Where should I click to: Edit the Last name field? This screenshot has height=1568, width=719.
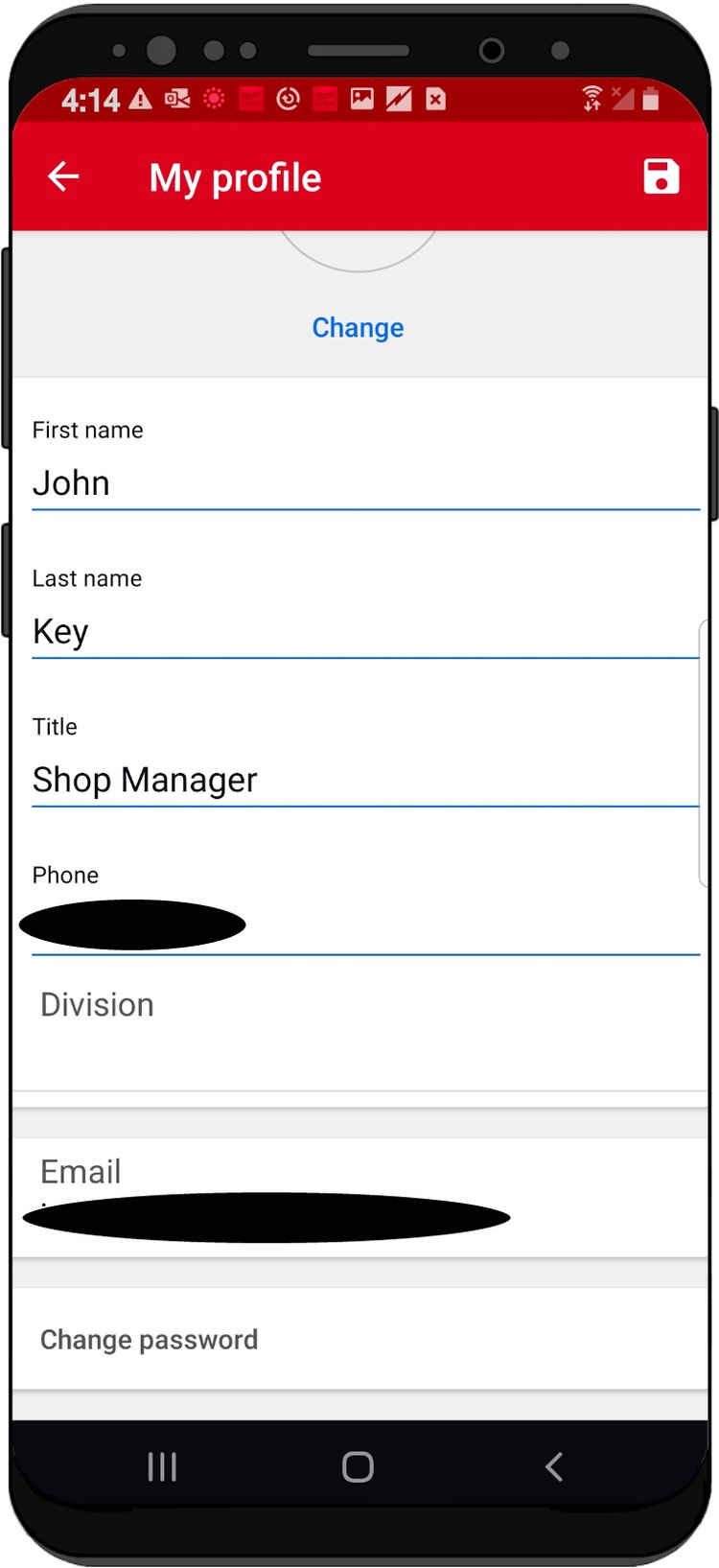(x=364, y=632)
